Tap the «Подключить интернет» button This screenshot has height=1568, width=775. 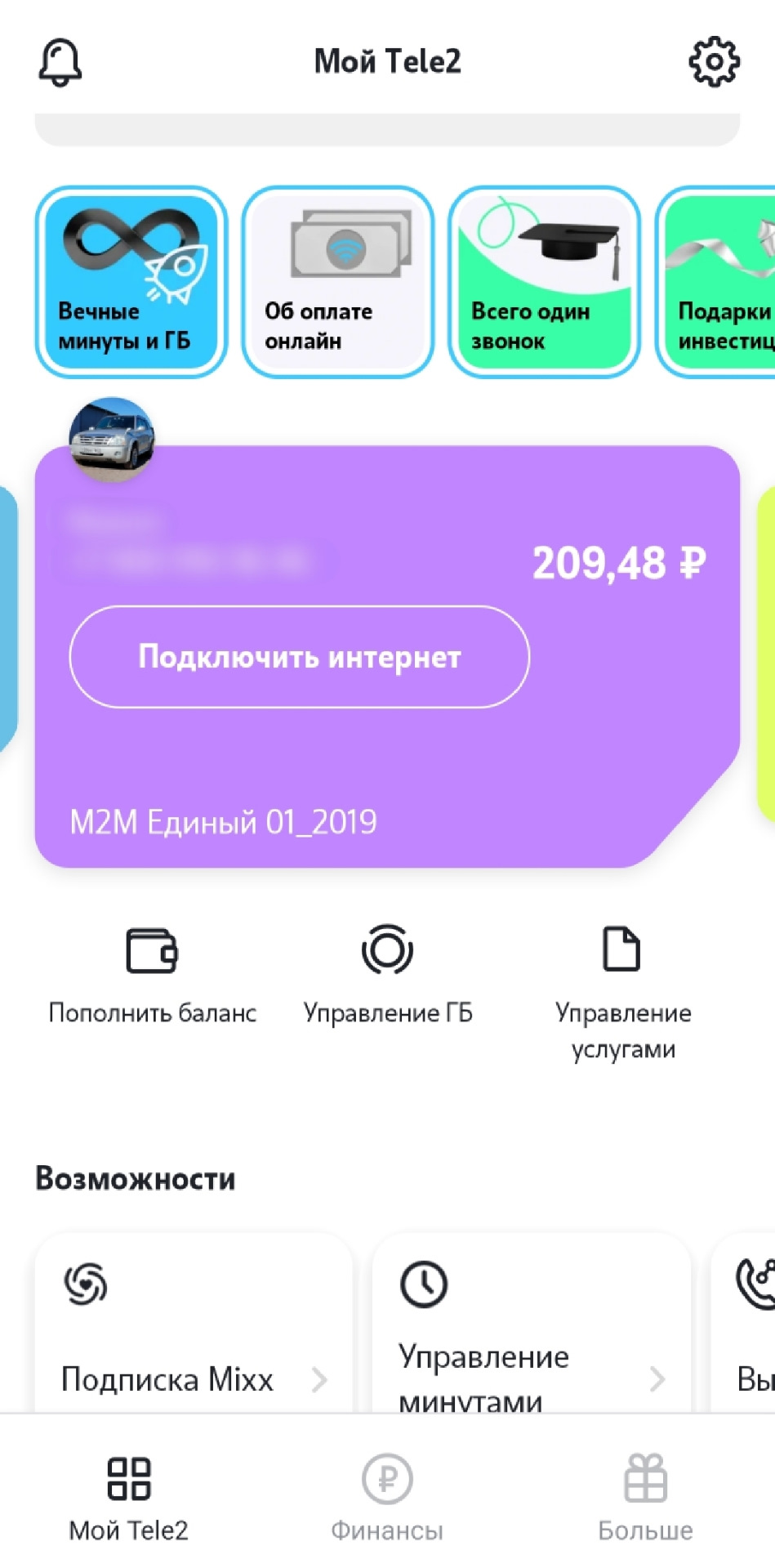(300, 657)
